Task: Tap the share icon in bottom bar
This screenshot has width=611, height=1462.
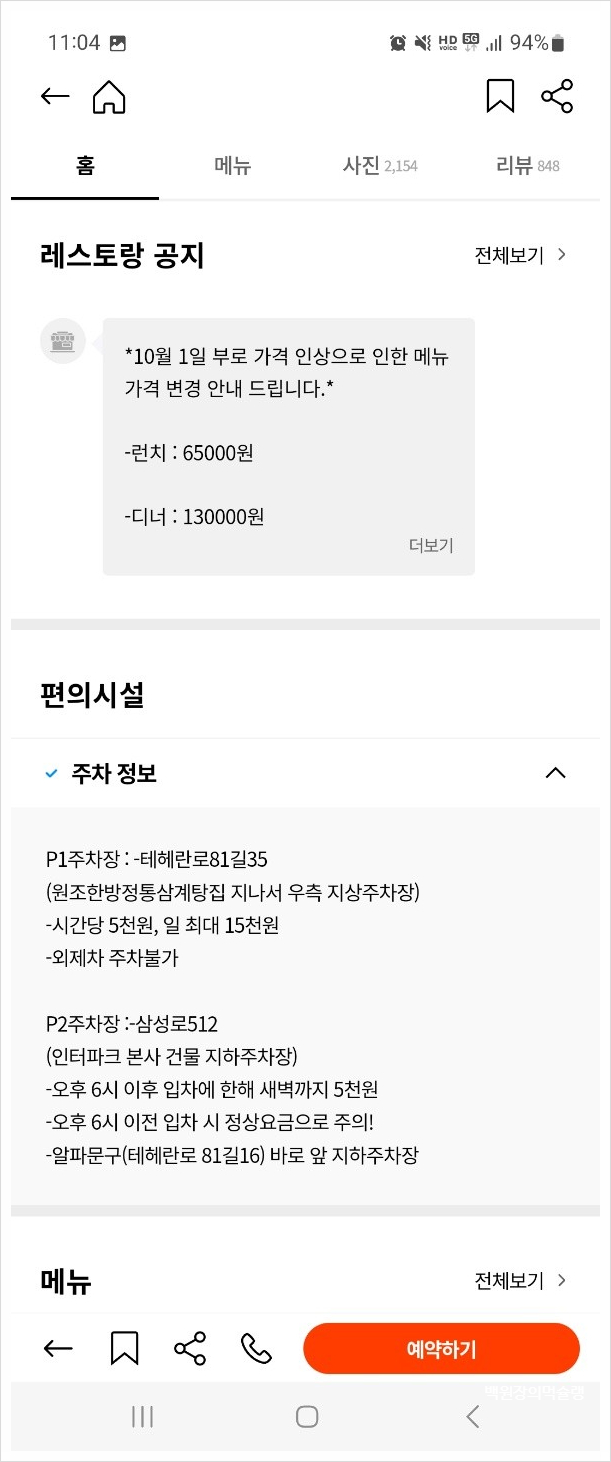Action: pyautogui.click(x=190, y=1349)
